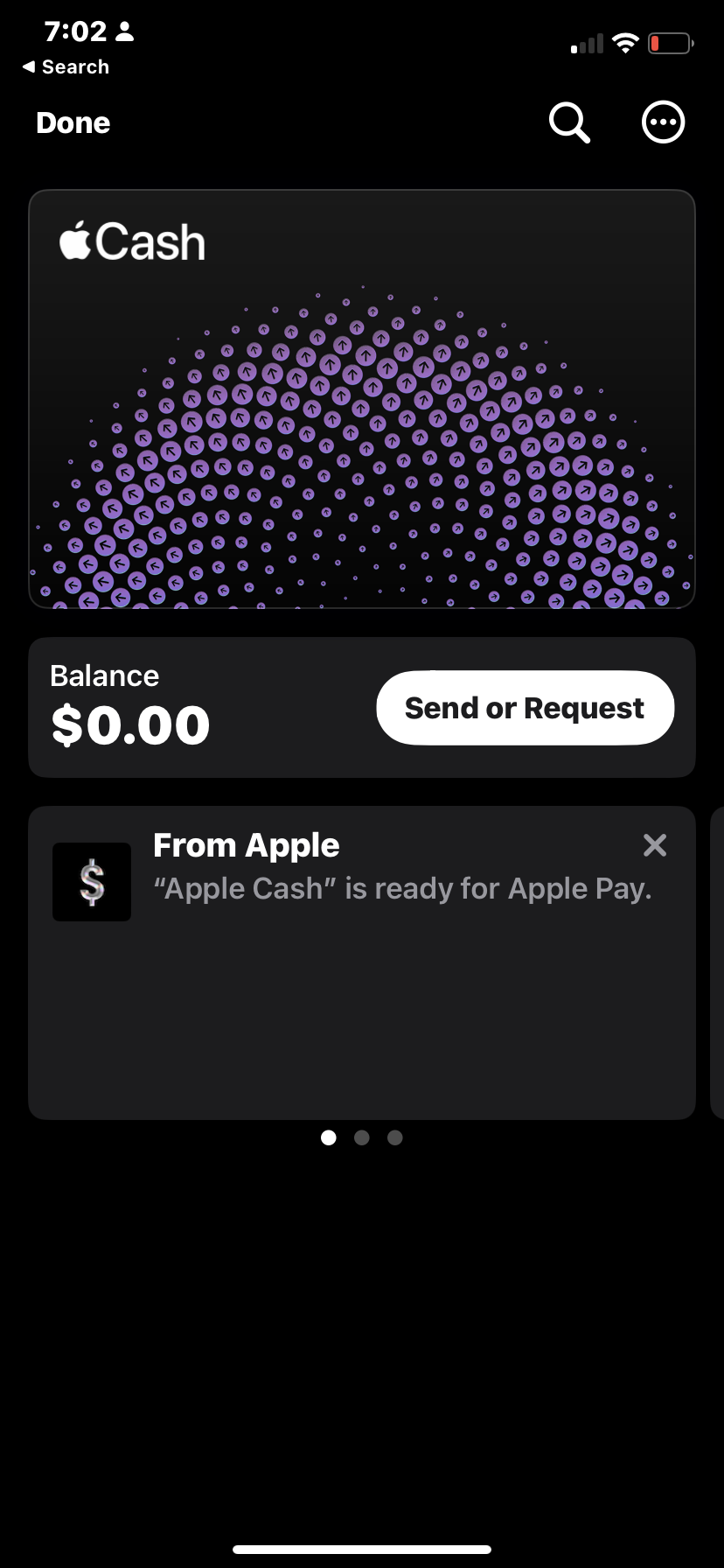Dismiss the From Apple message

point(654,845)
